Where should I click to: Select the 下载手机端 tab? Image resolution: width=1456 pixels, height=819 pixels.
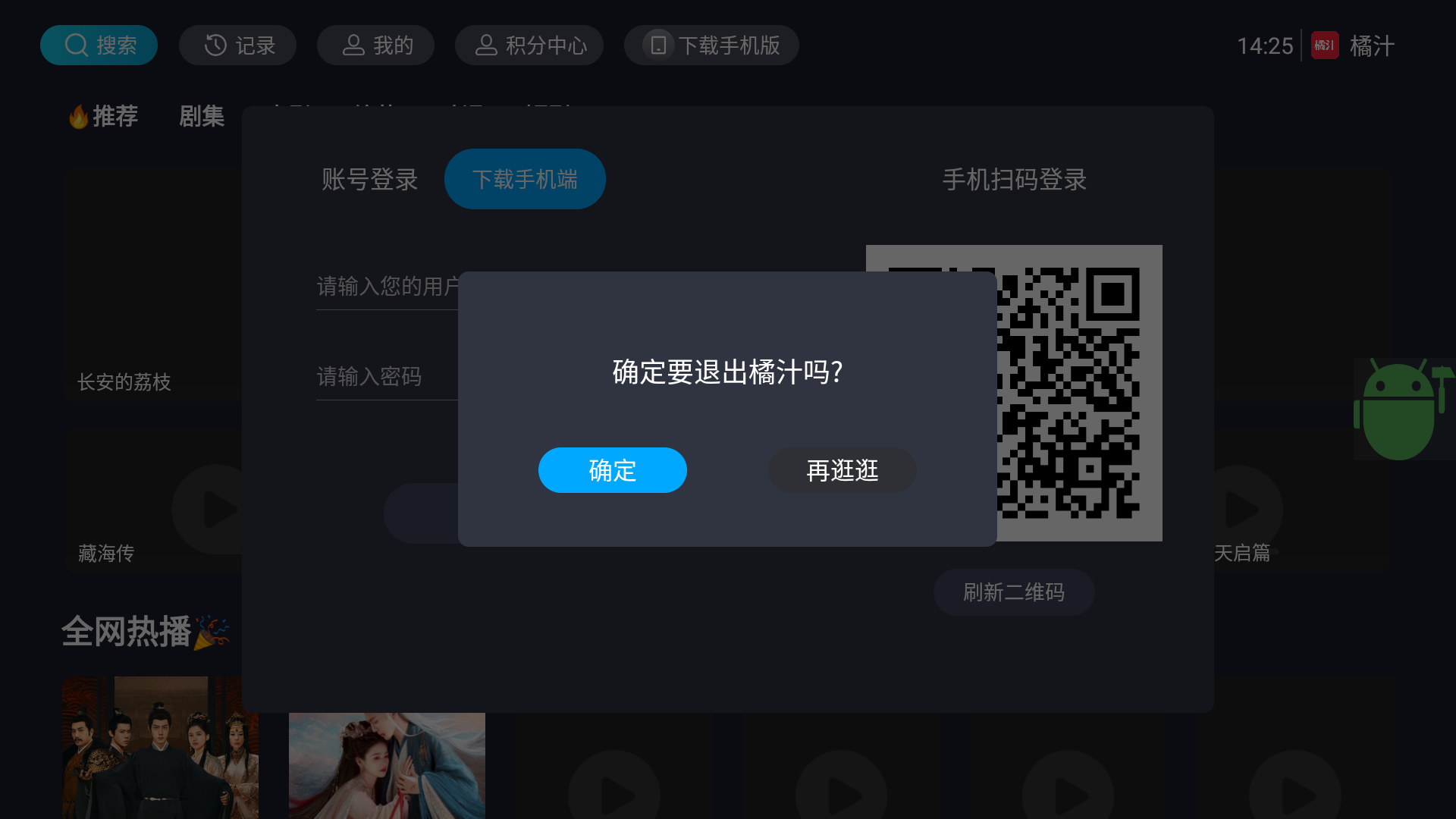pos(525,180)
